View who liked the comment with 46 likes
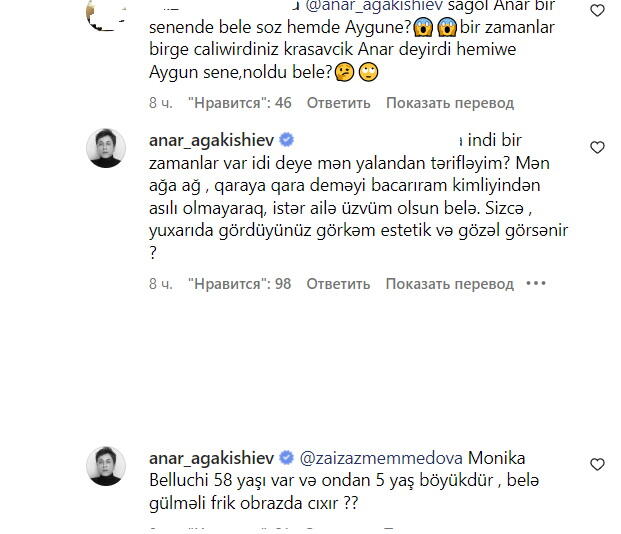 (x=239, y=103)
